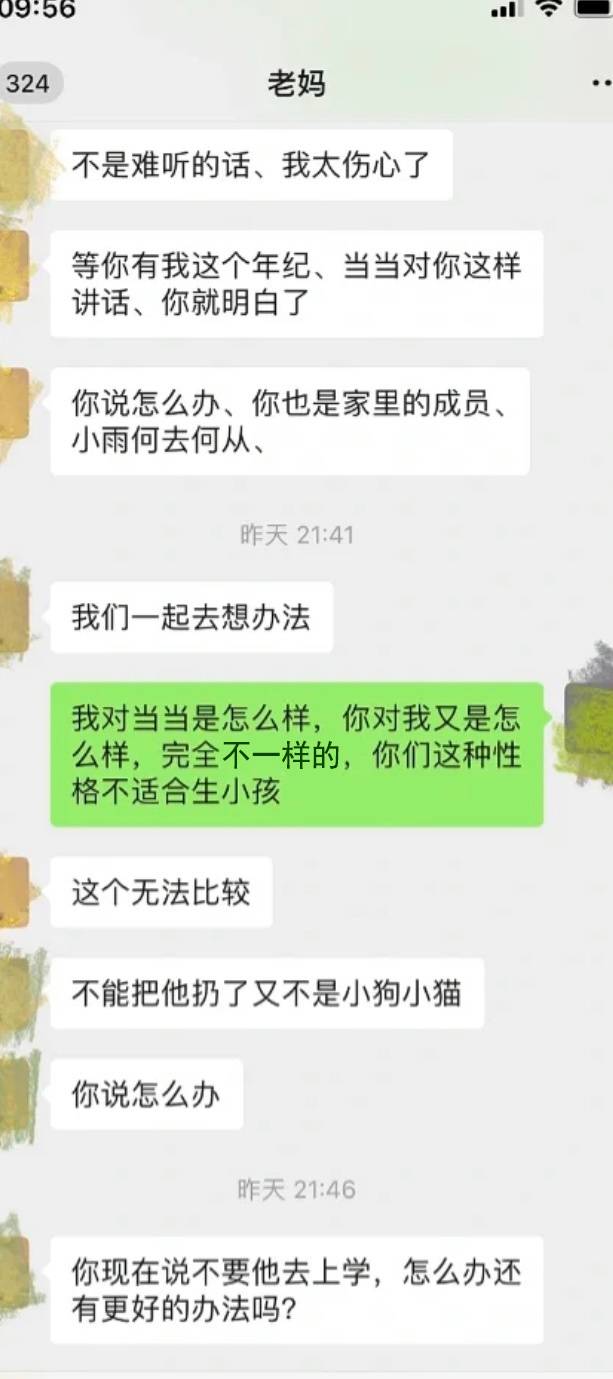Screen dimensions: 613x1379
Task: Open your own avatar beside the green message
Action: tap(590, 716)
